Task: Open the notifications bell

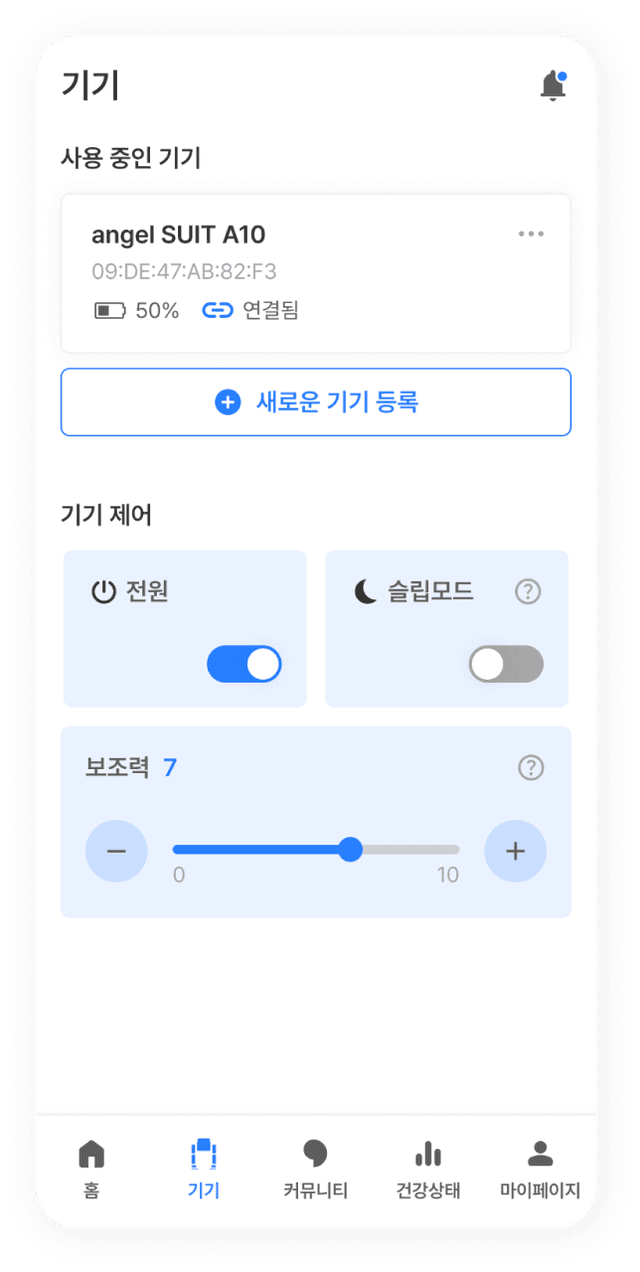Action: [x=553, y=86]
